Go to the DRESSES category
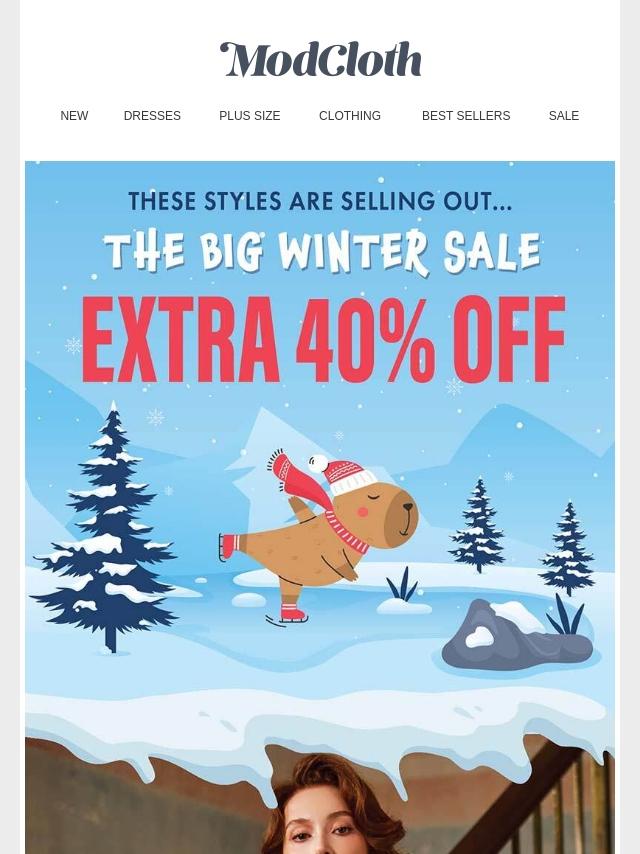 (152, 116)
